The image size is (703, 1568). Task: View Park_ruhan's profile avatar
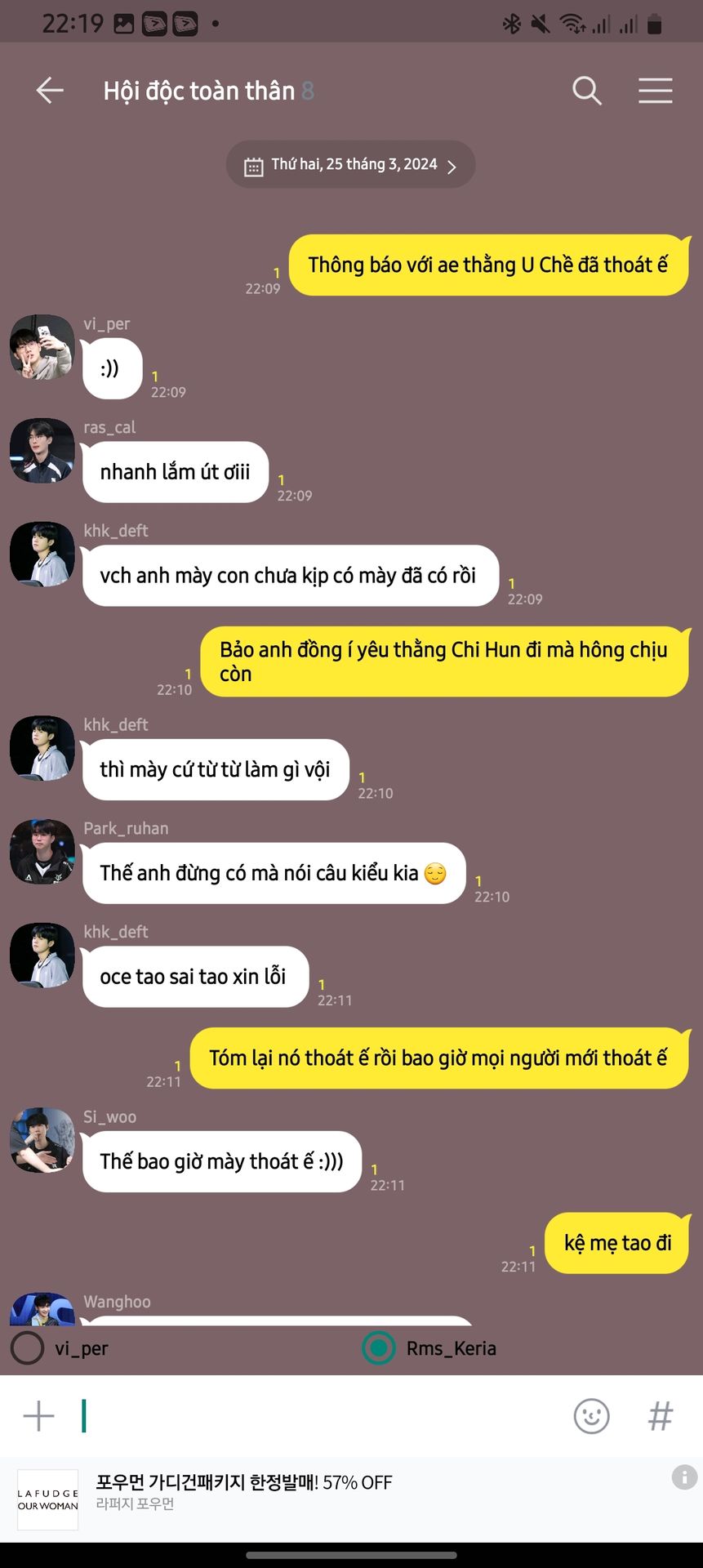click(x=42, y=852)
